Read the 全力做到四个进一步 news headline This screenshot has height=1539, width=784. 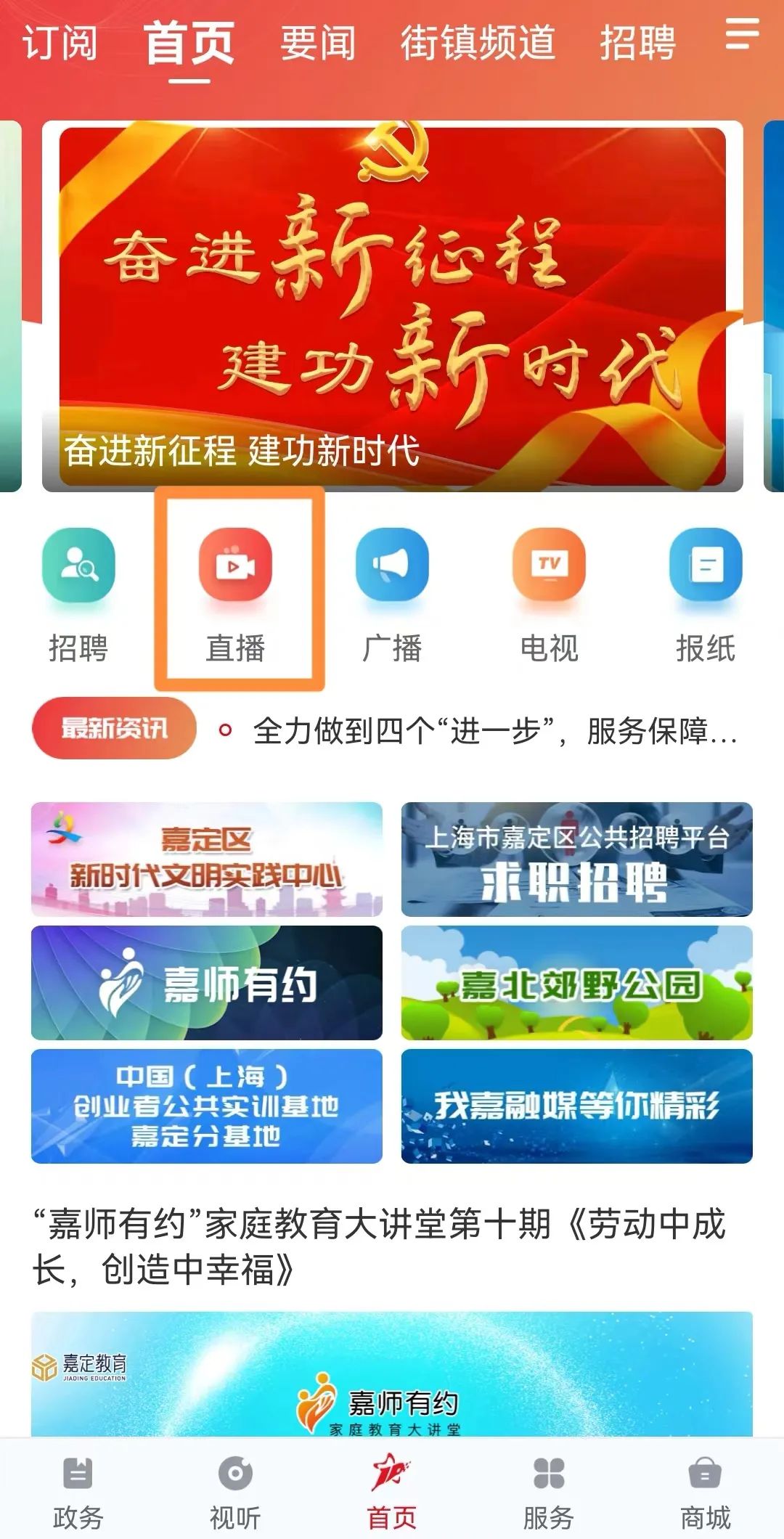494,733
